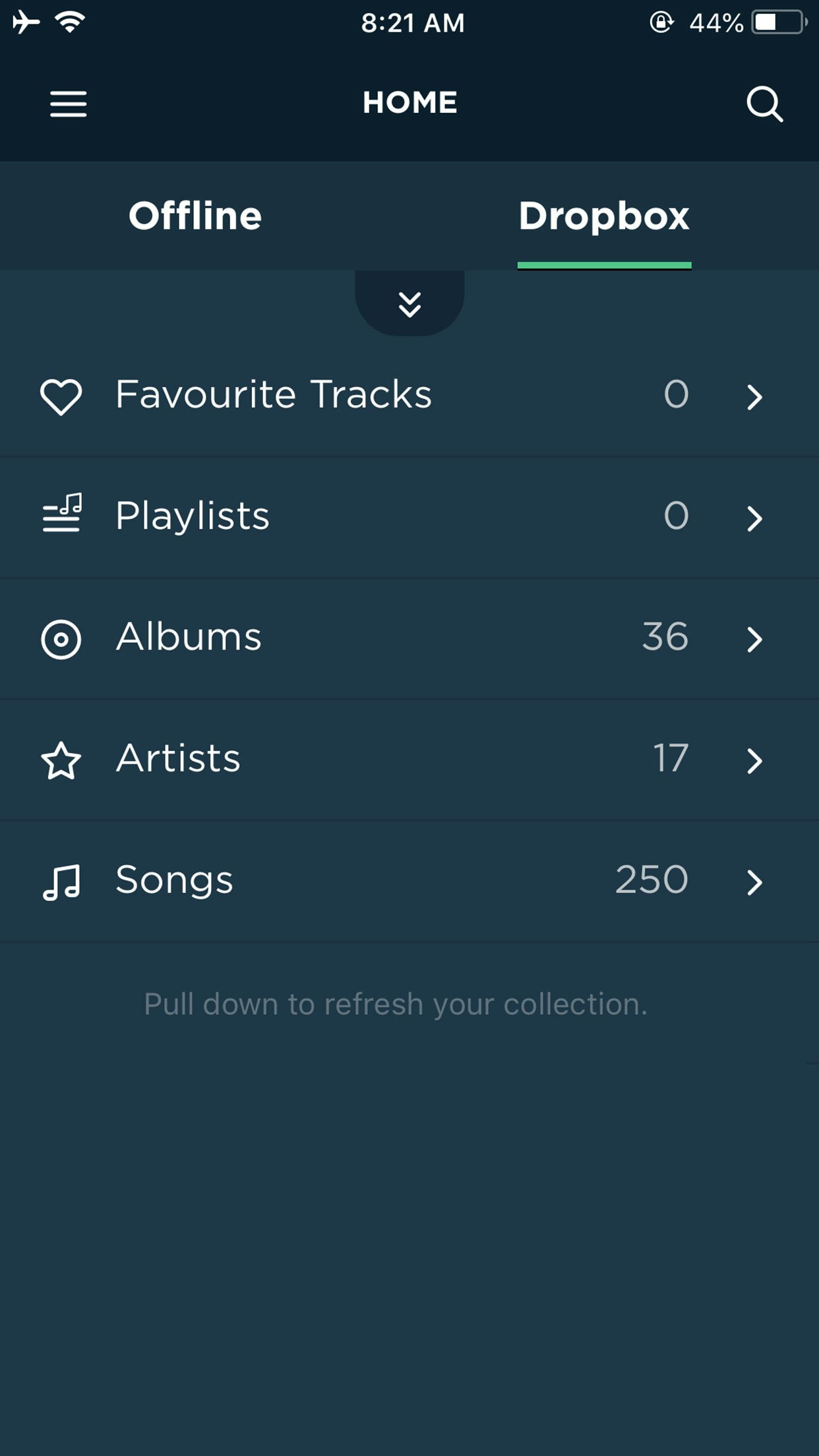This screenshot has width=819, height=1456.
Task: Open the hamburger navigation menu
Action: click(x=68, y=104)
